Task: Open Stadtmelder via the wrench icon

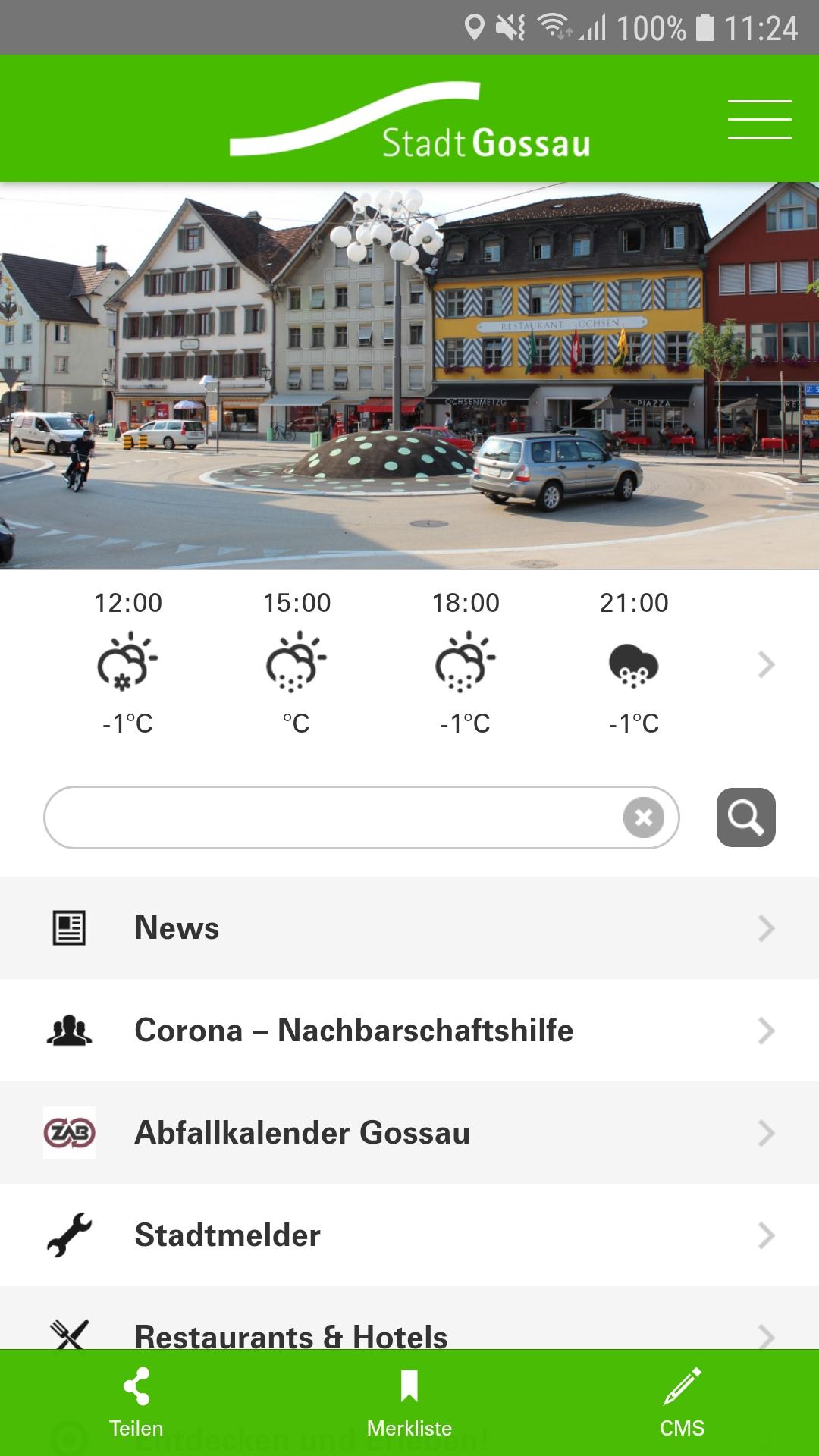Action: coord(69,1235)
